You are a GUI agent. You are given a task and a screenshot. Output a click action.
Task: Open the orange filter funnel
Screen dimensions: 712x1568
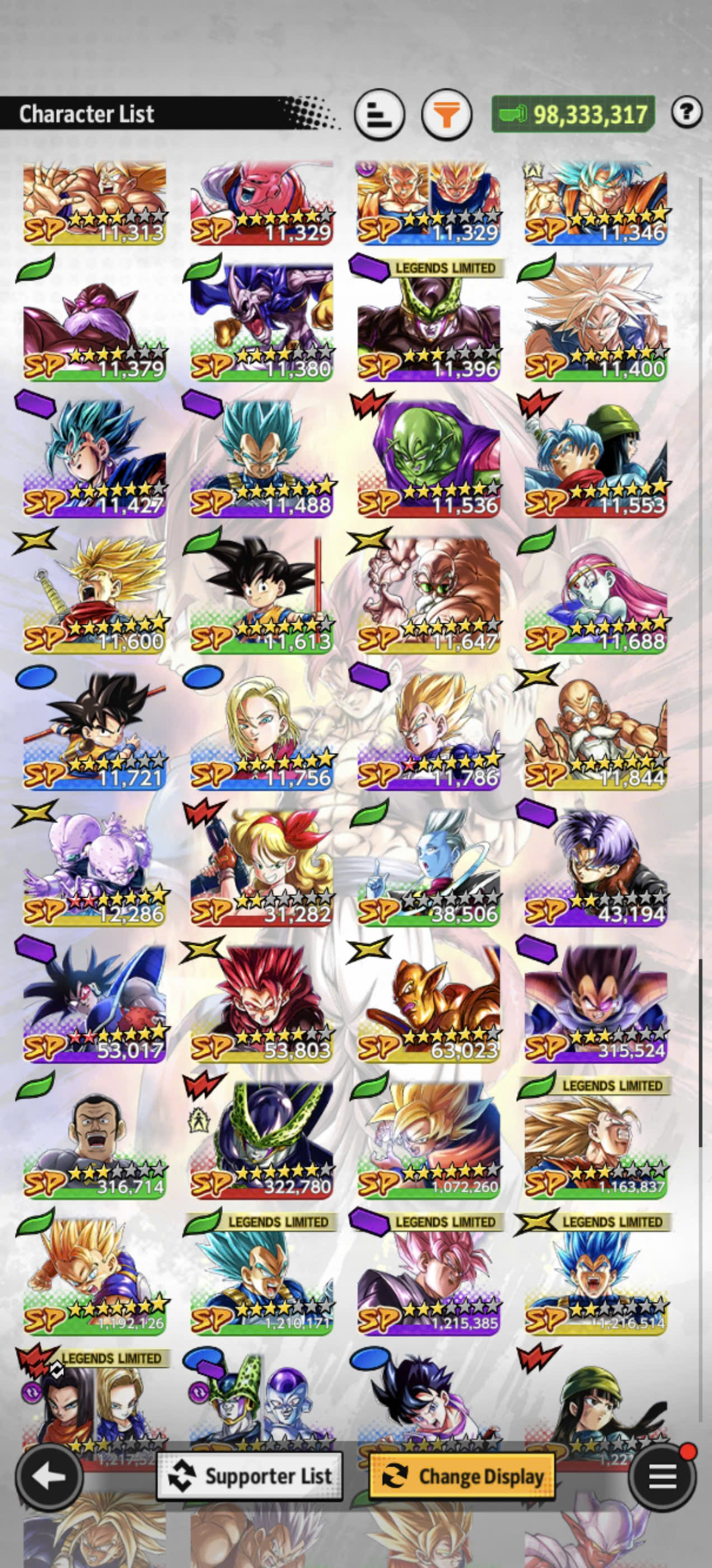tap(447, 114)
